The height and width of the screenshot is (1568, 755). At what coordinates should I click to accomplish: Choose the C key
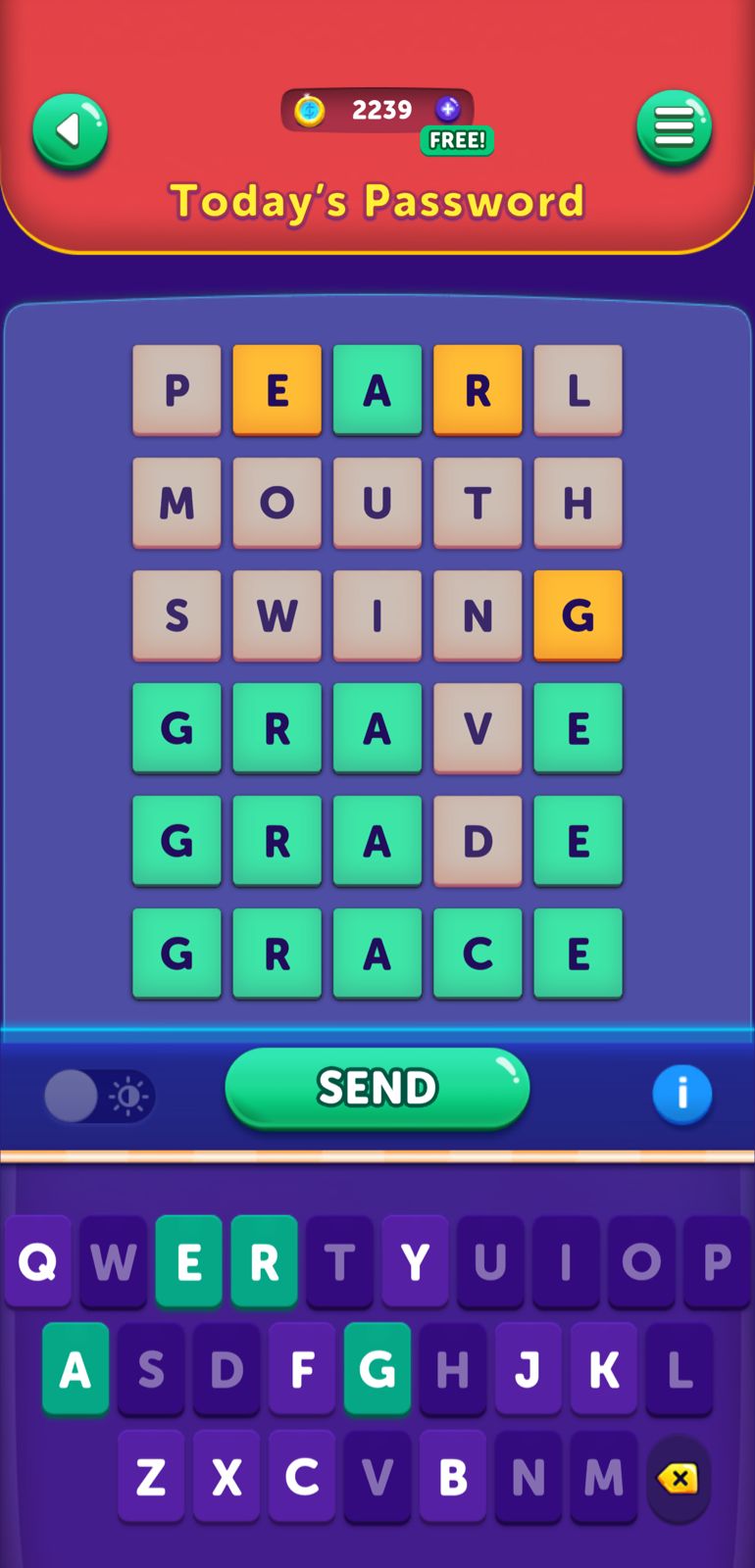302,1477
